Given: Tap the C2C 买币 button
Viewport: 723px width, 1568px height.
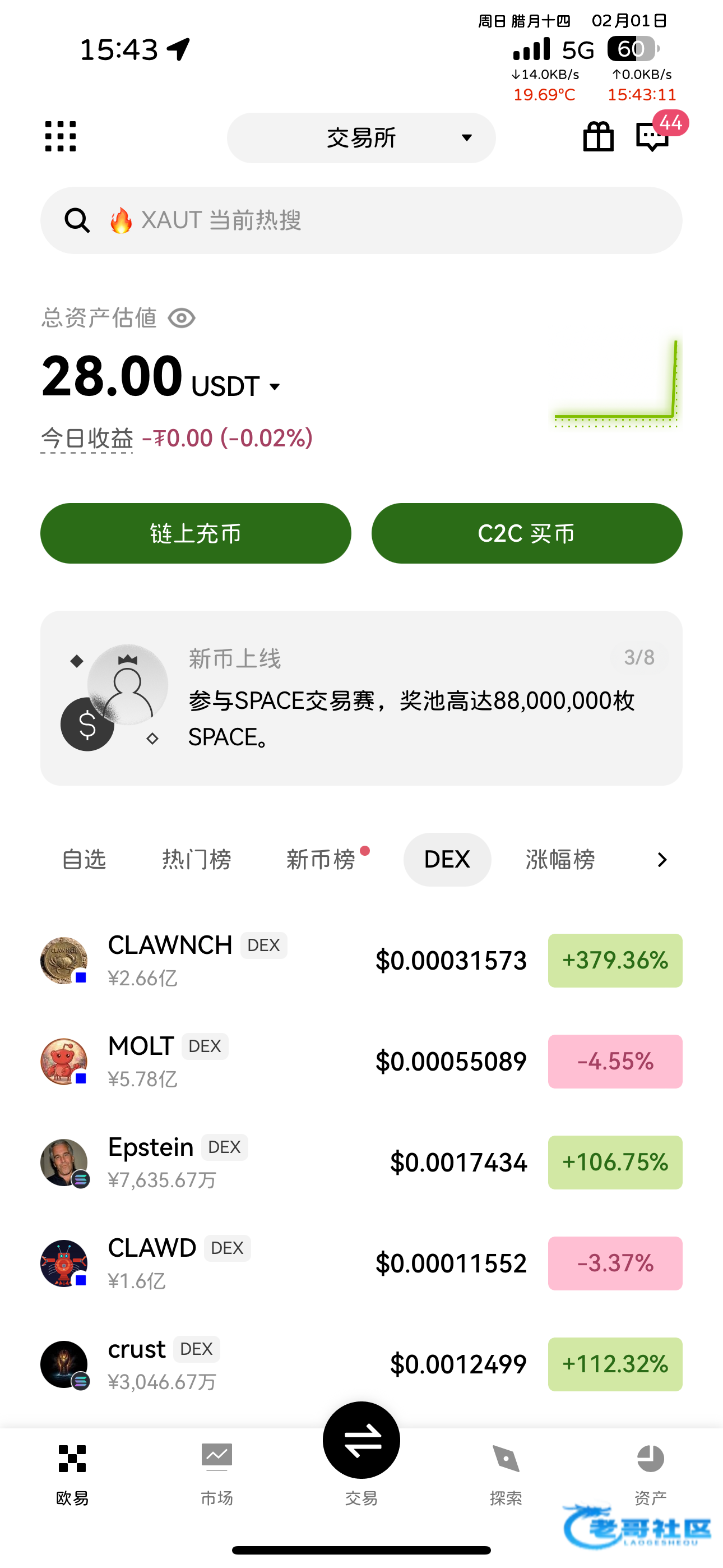Looking at the screenshot, I should pyautogui.click(x=526, y=533).
